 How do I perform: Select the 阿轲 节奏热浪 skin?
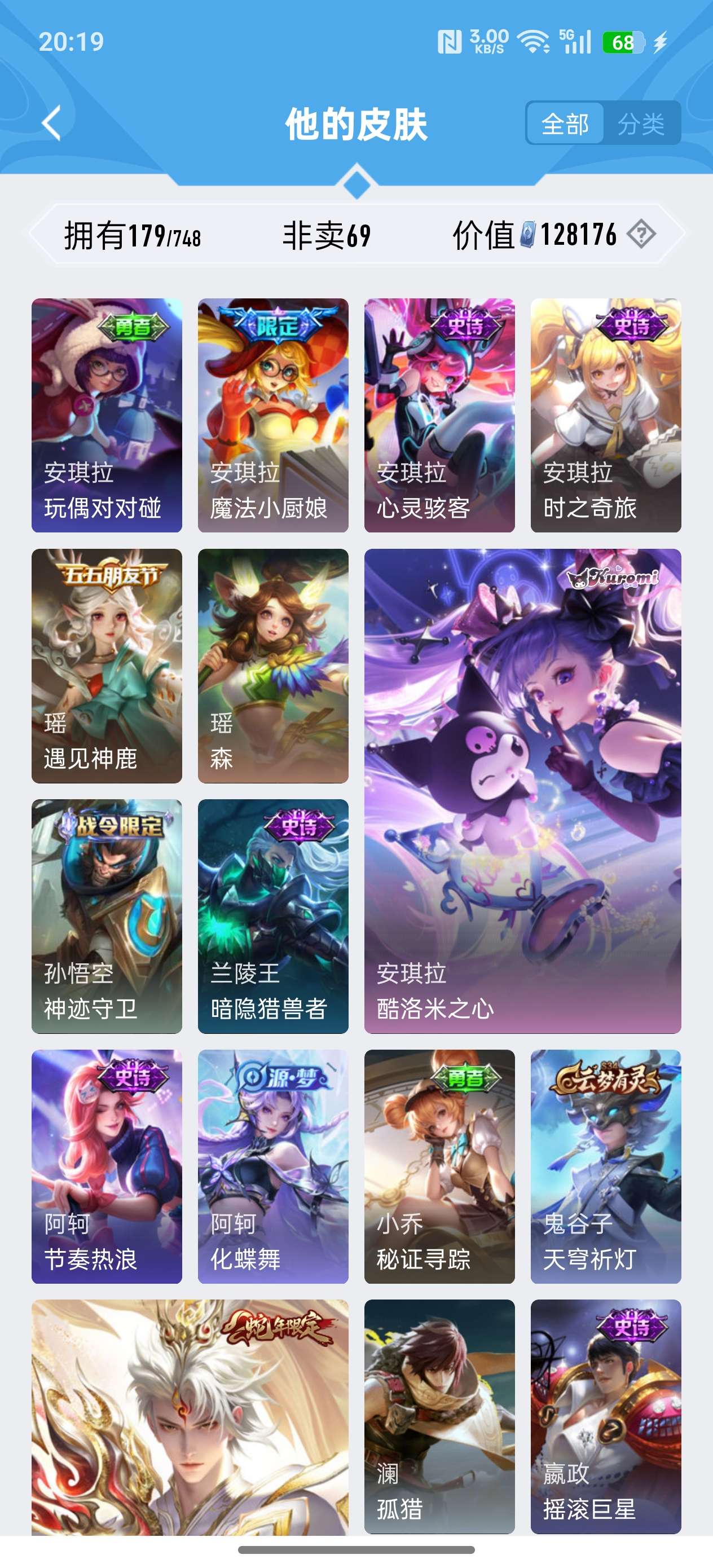point(107,1166)
